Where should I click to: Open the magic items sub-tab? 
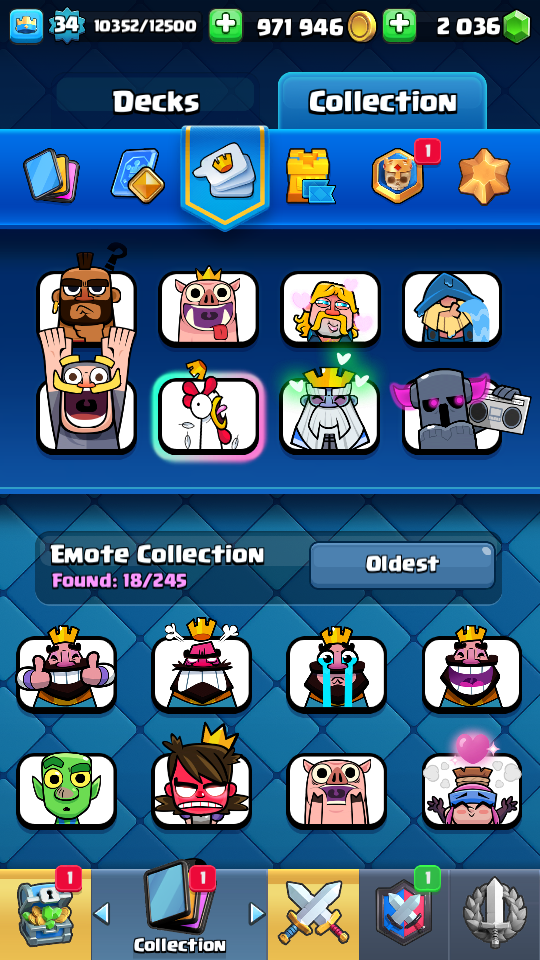click(x=137, y=176)
